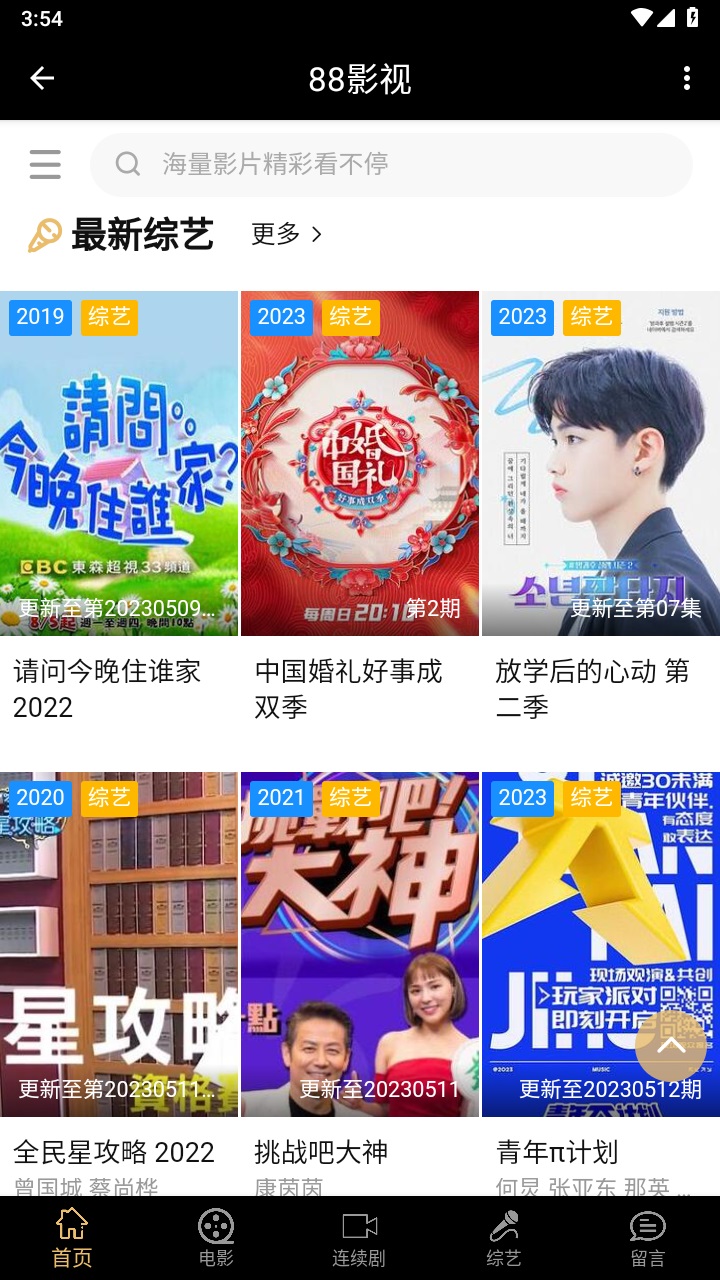Viewport: 720px width, 1280px height.
Task: Switch to the 首页 tab
Action: [72, 1238]
